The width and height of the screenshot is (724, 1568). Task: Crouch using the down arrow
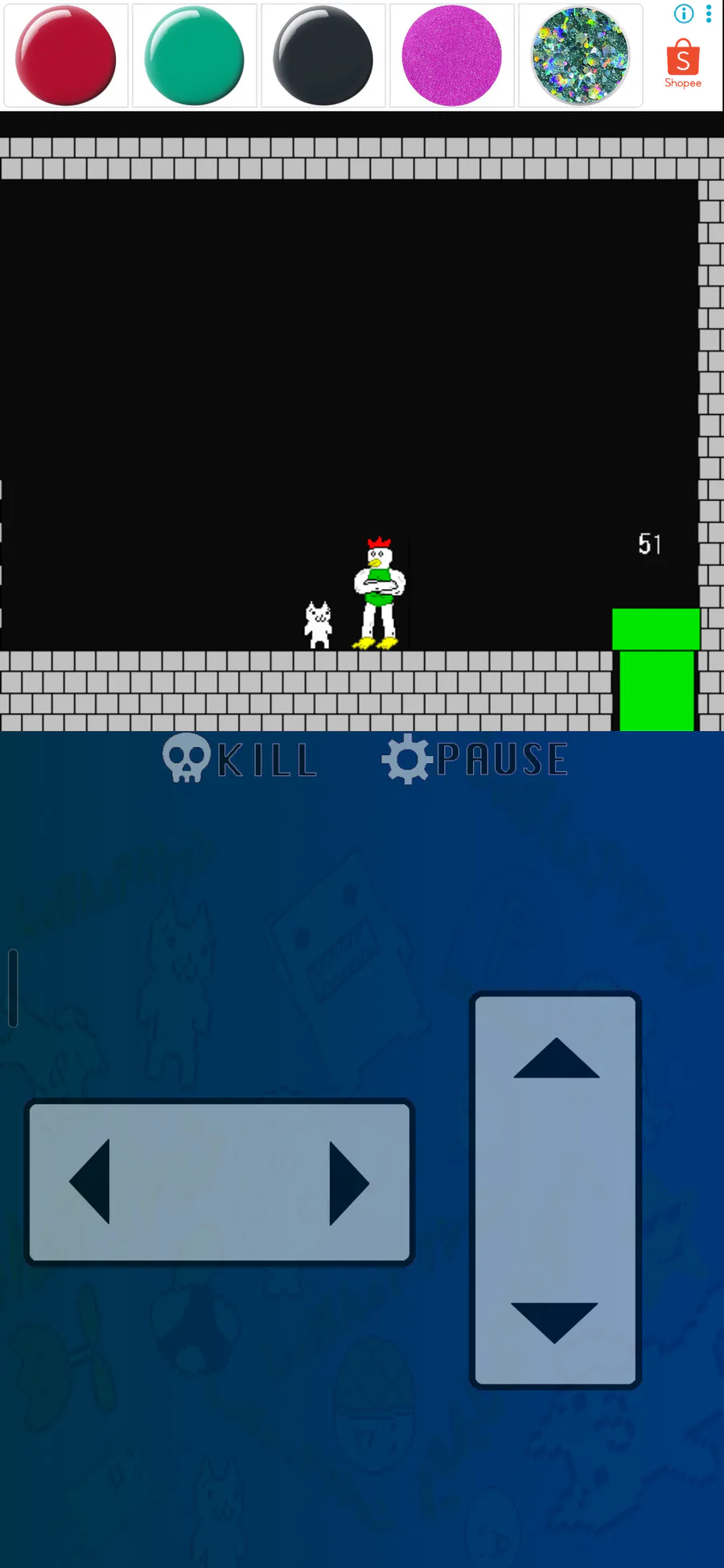554,1322
